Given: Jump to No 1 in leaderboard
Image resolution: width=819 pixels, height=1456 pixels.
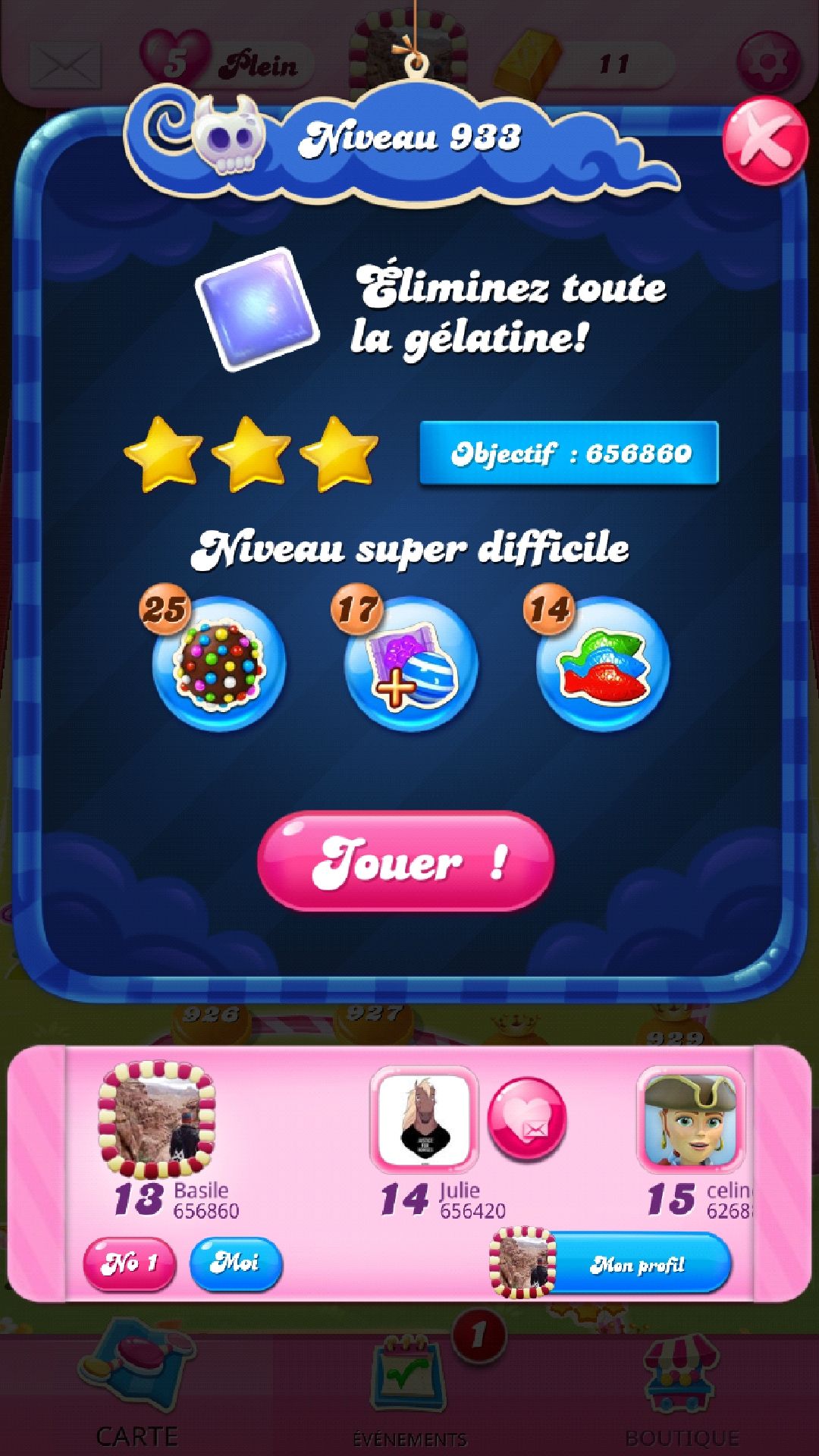Looking at the screenshot, I should [130, 1263].
